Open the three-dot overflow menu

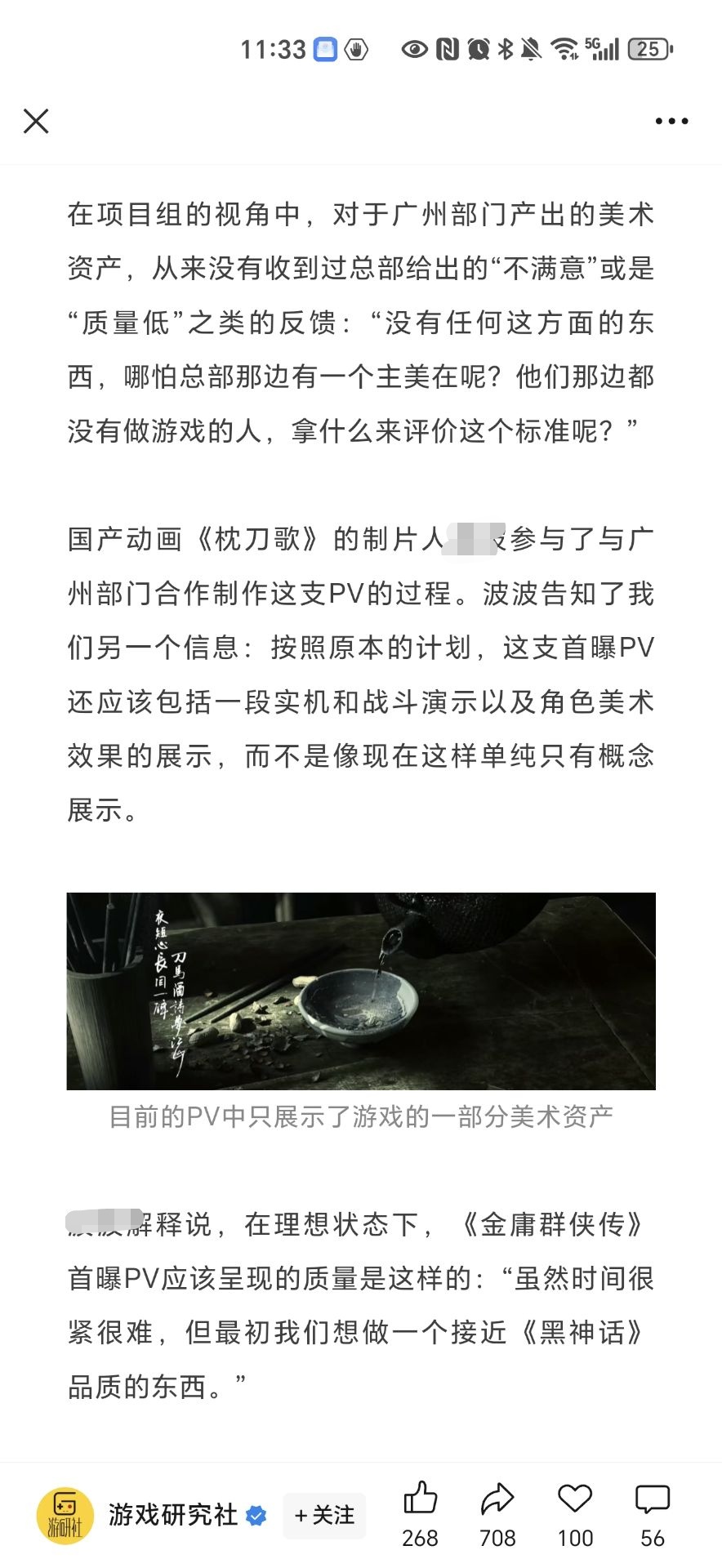tap(671, 121)
